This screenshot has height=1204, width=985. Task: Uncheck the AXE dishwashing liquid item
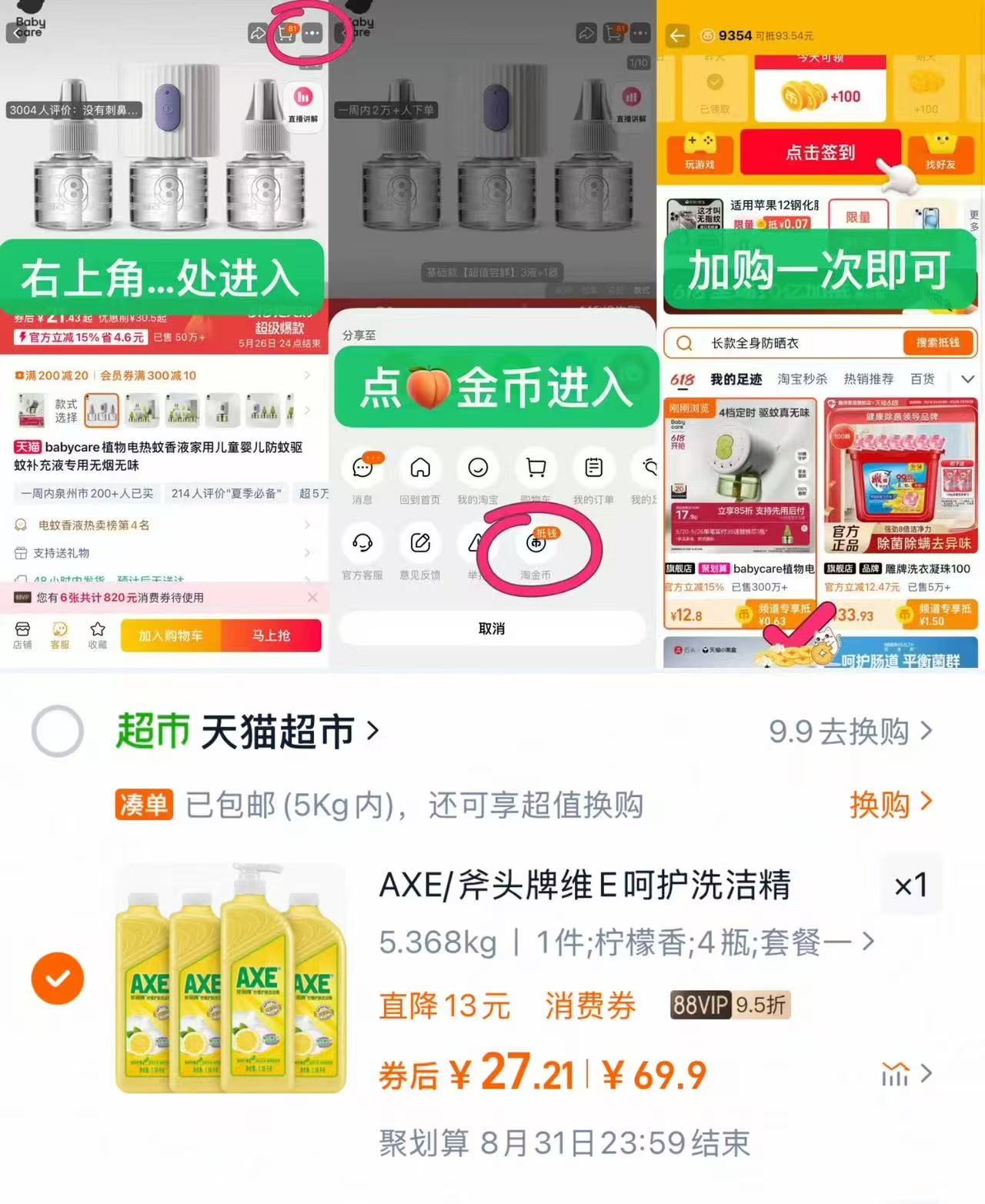(x=58, y=978)
